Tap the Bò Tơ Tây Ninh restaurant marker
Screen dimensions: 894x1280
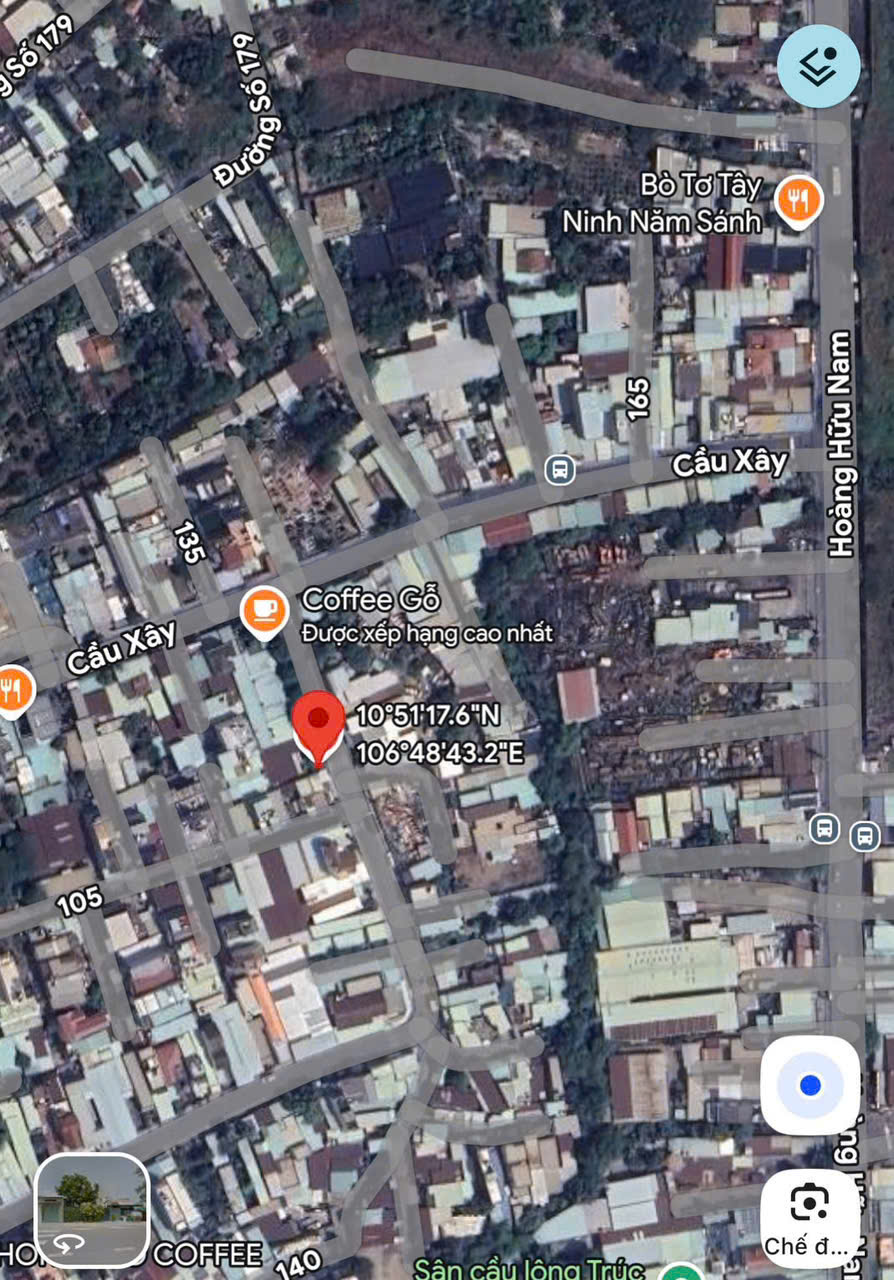click(x=797, y=199)
